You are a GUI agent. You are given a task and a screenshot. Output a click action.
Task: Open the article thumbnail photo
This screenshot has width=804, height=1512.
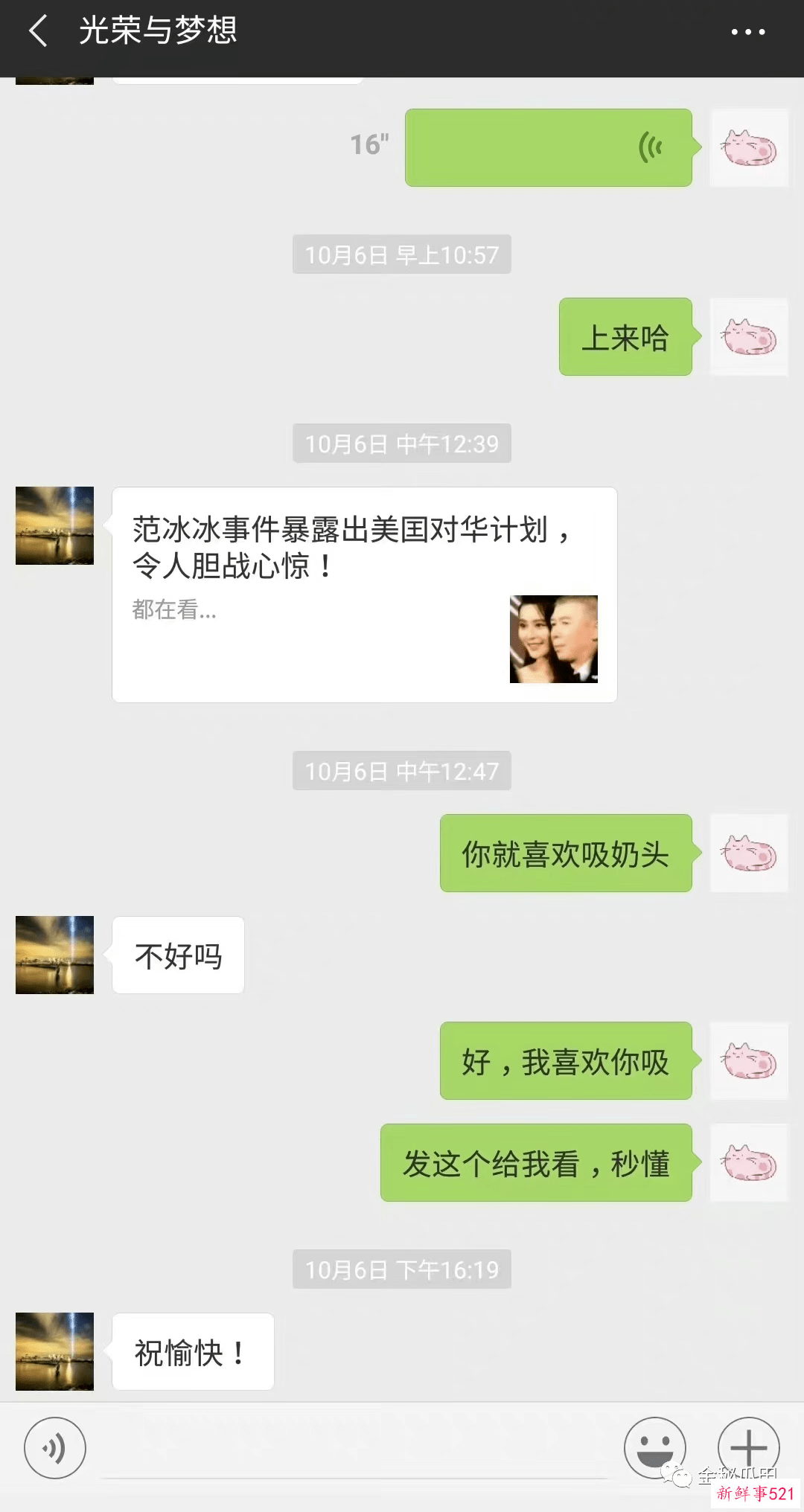click(554, 640)
